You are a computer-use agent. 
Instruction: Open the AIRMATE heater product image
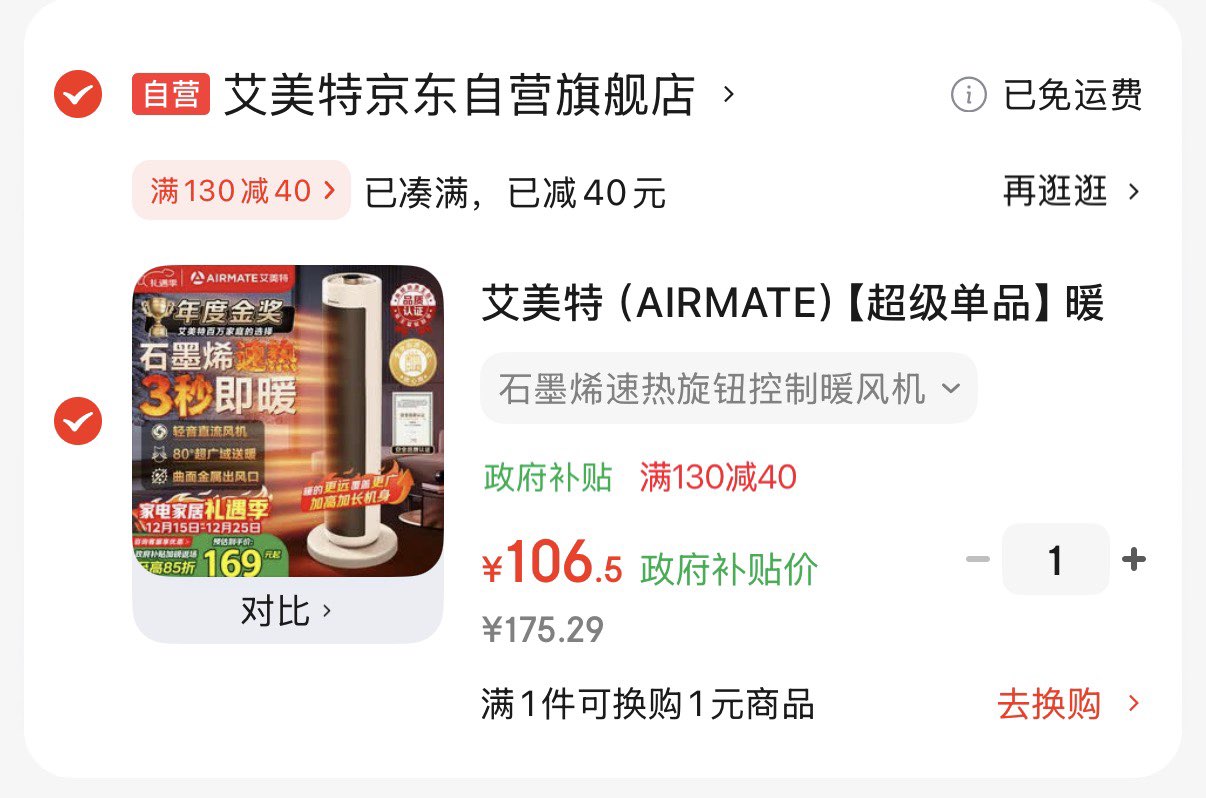288,421
